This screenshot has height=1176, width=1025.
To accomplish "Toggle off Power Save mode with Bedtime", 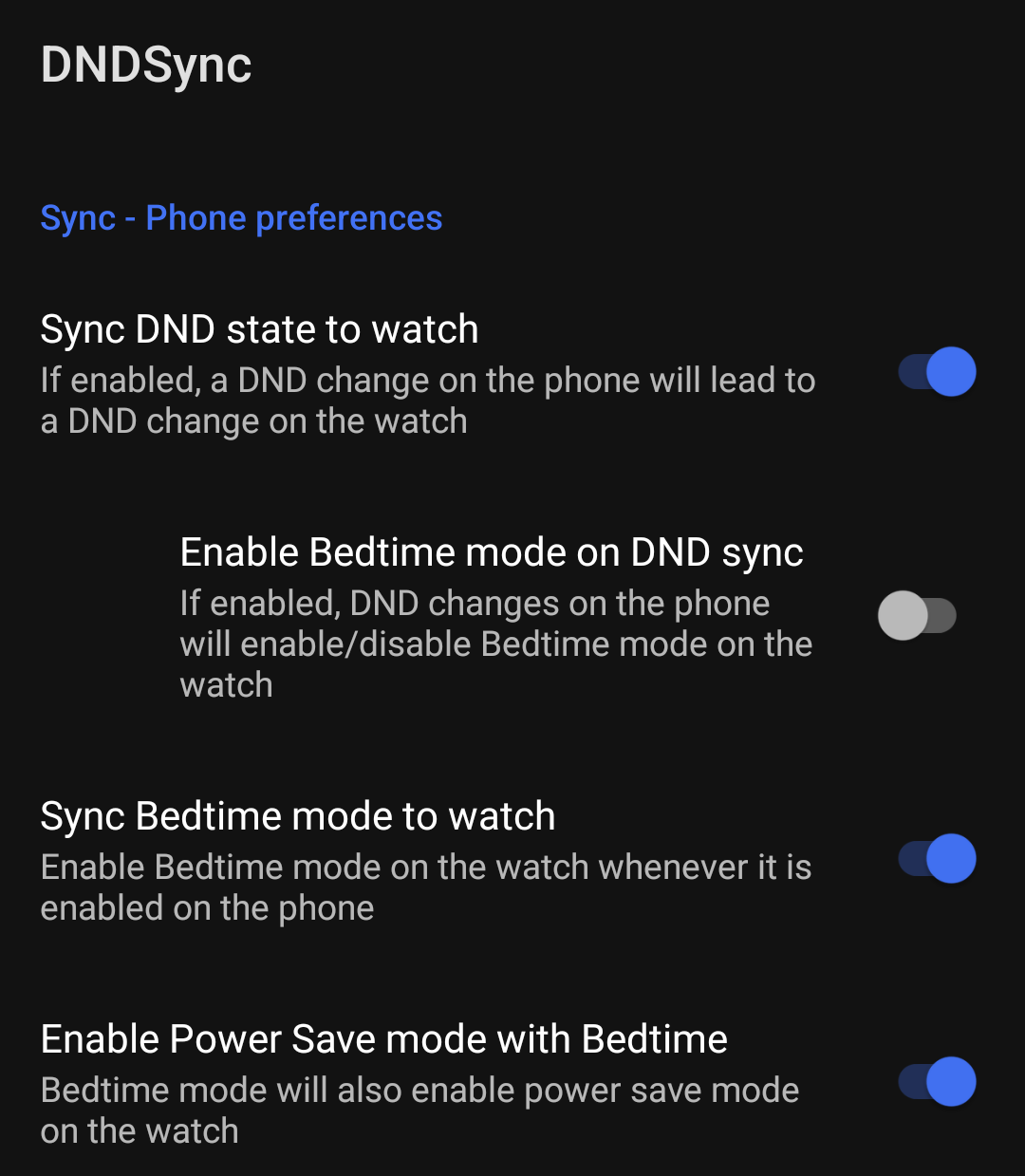I will pyautogui.click(x=937, y=1082).
